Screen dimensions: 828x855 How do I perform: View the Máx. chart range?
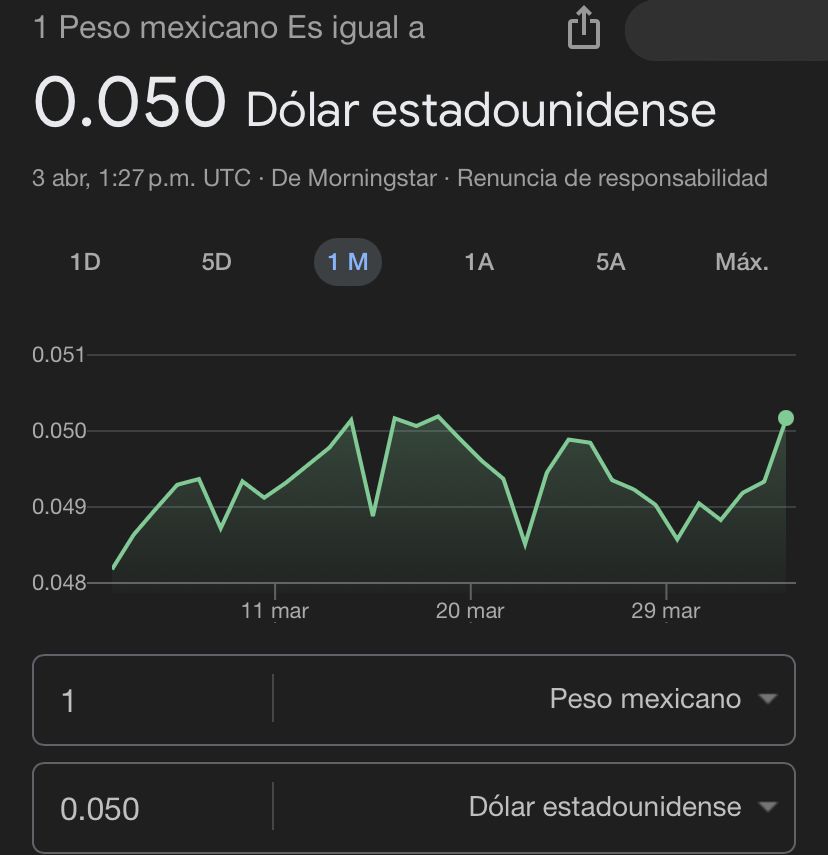742,262
